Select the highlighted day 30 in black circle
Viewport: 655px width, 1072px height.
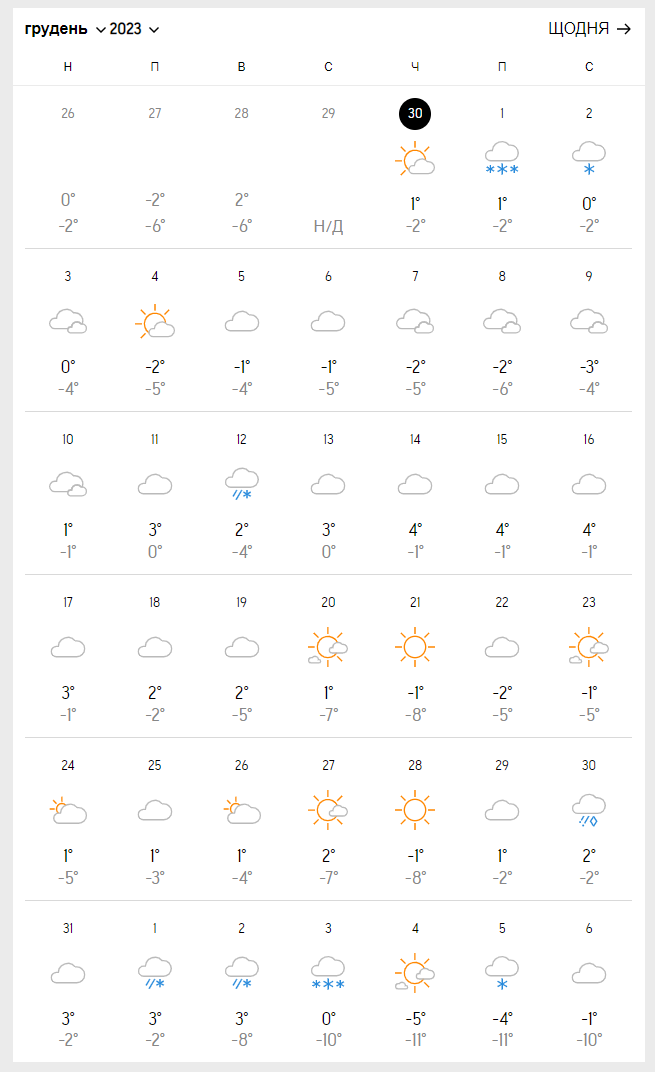[x=415, y=114]
